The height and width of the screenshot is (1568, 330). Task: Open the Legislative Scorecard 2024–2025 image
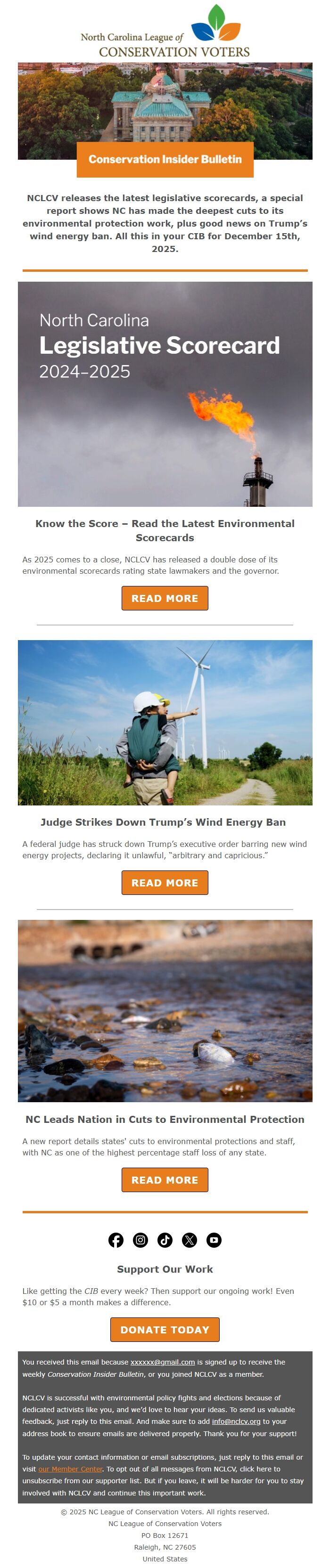coord(165,394)
